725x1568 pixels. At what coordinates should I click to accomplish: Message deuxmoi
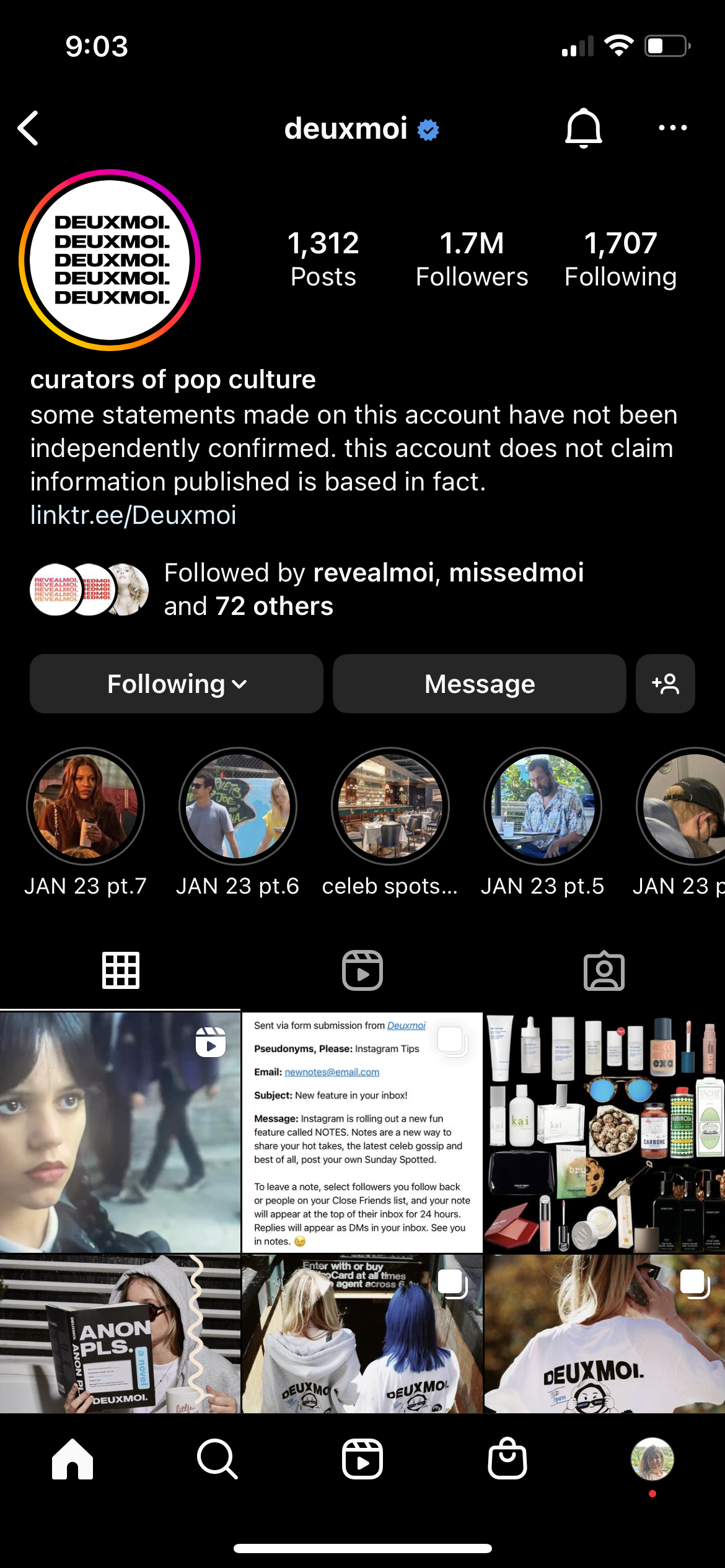pyautogui.click(x=479, y=684)
